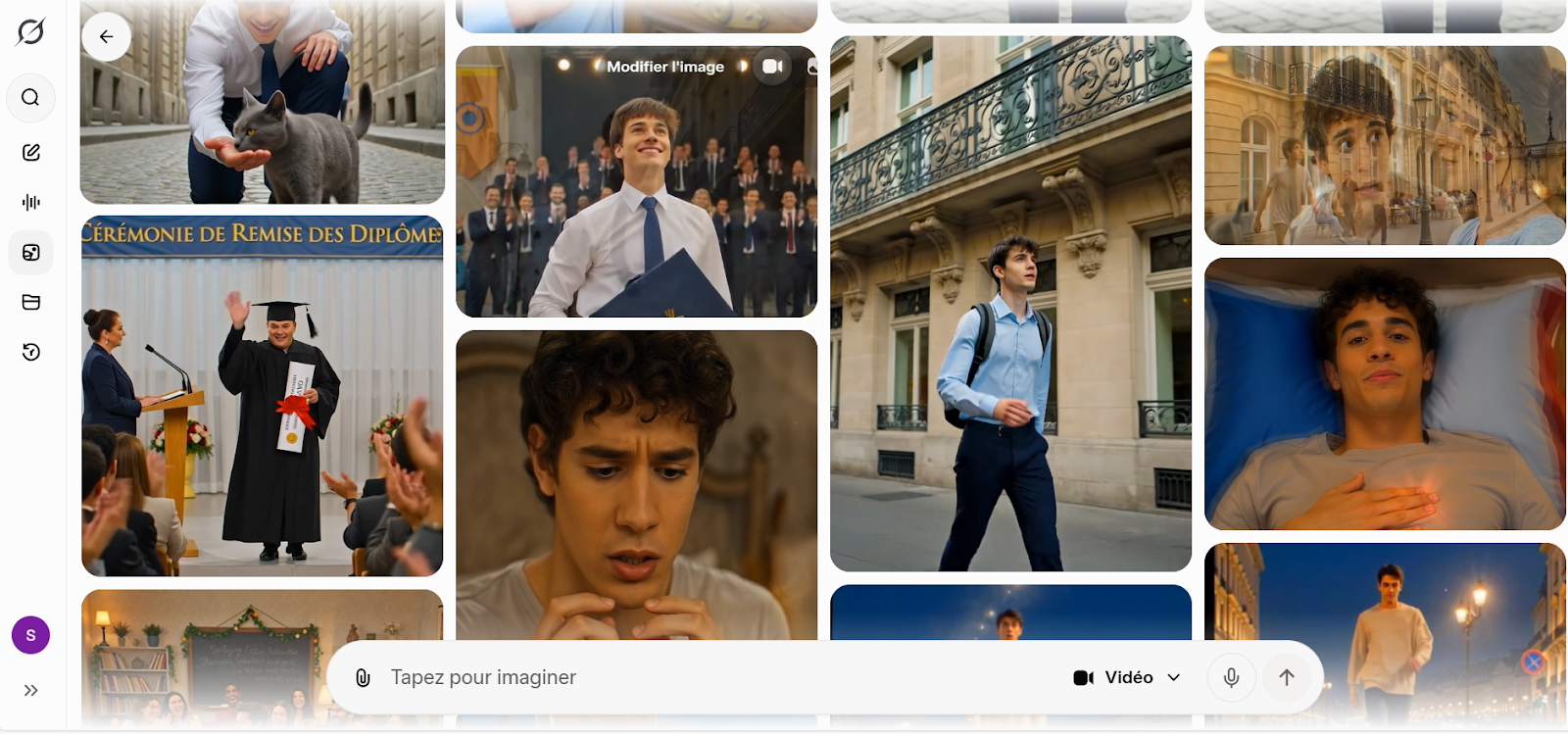Make video from smiling graduate image
1568x734 pixels.
772,67
